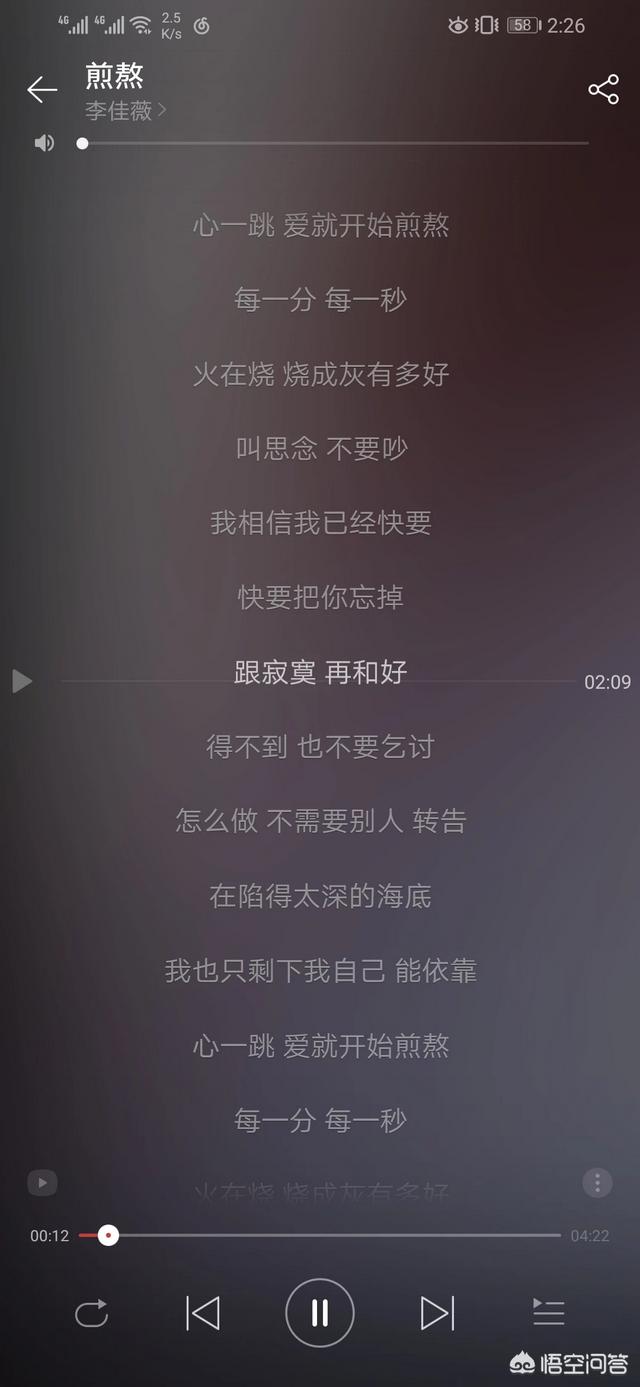Go back using the top-left arrow

pos(42,90)
